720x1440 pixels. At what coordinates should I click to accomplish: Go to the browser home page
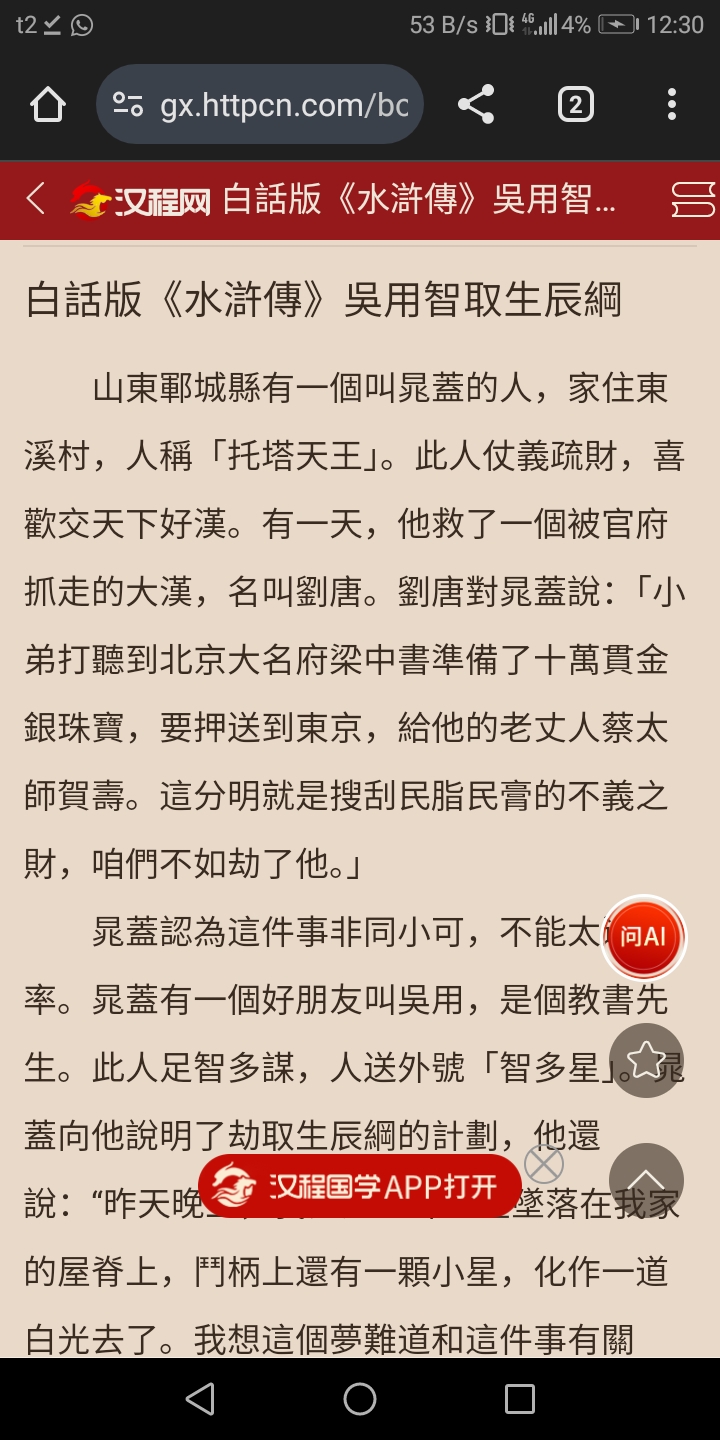(48, 104)
